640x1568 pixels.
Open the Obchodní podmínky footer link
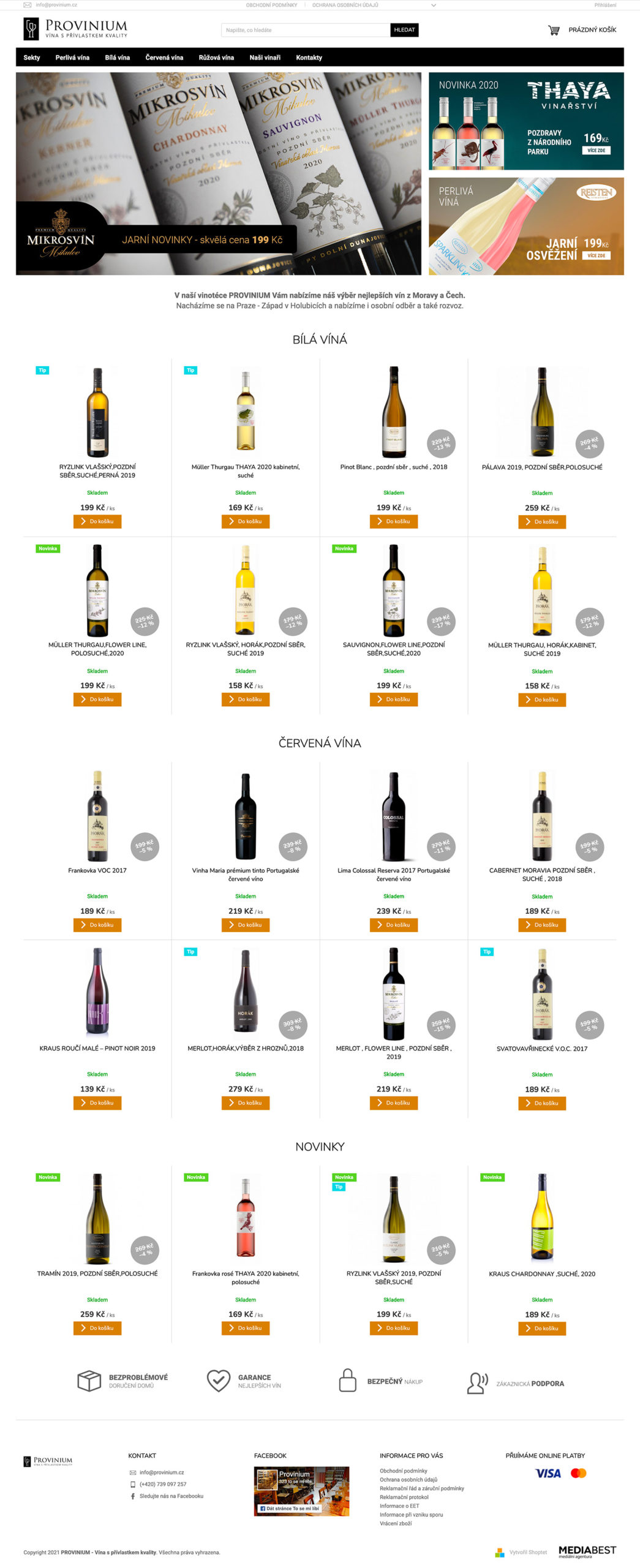coord(403,1471)
